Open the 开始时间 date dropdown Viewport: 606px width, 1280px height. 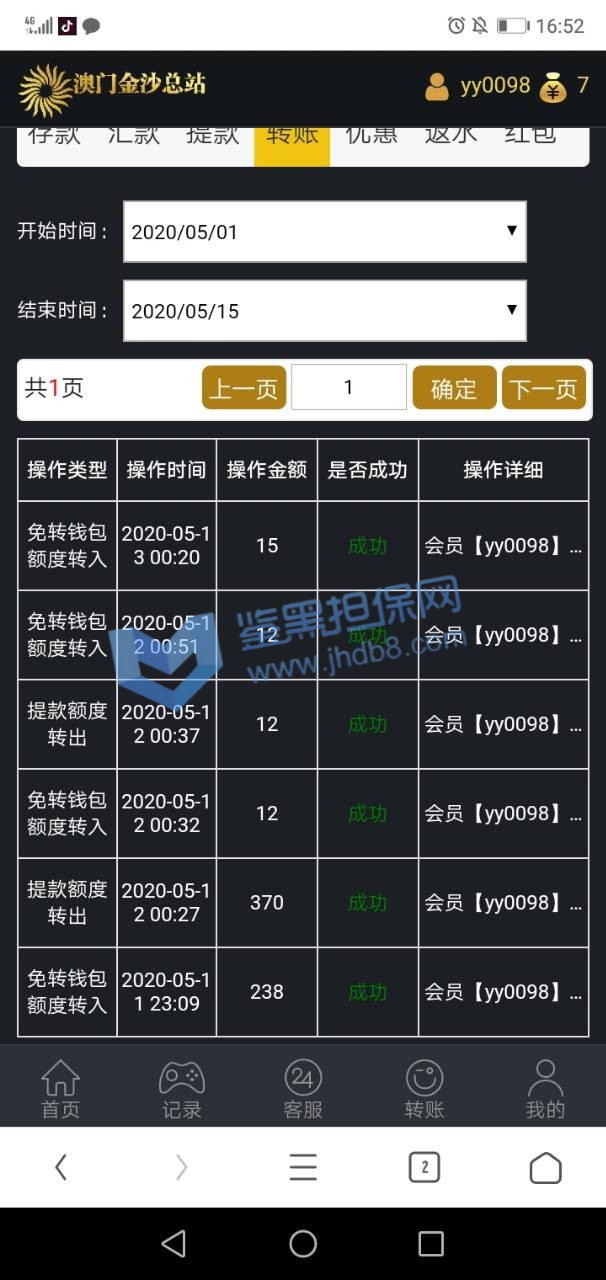(x=324, y=231)
